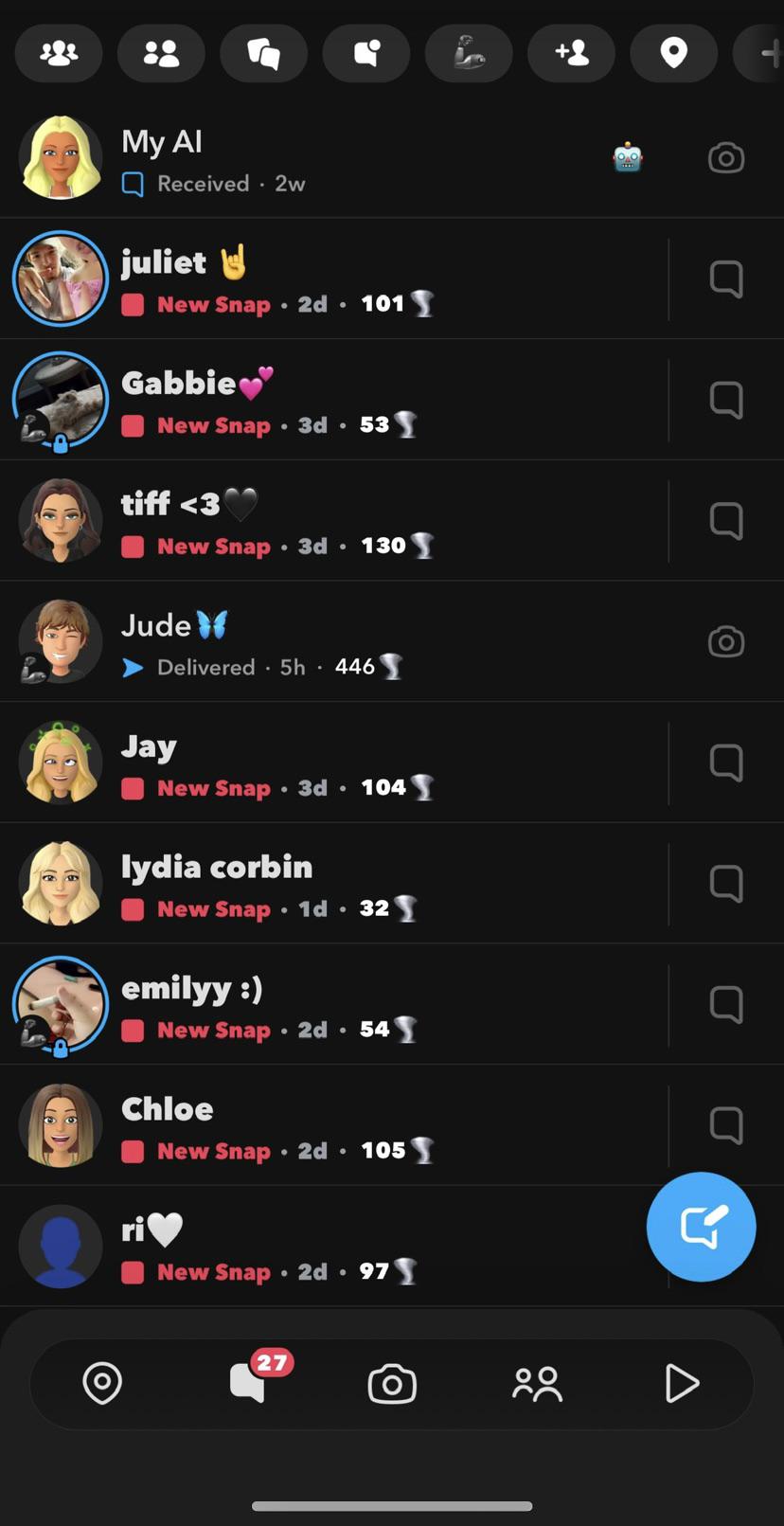Tap the chat bubble icon beside juliet
Viewport: 784px width, 1526px height.
[x=725, y=279]
